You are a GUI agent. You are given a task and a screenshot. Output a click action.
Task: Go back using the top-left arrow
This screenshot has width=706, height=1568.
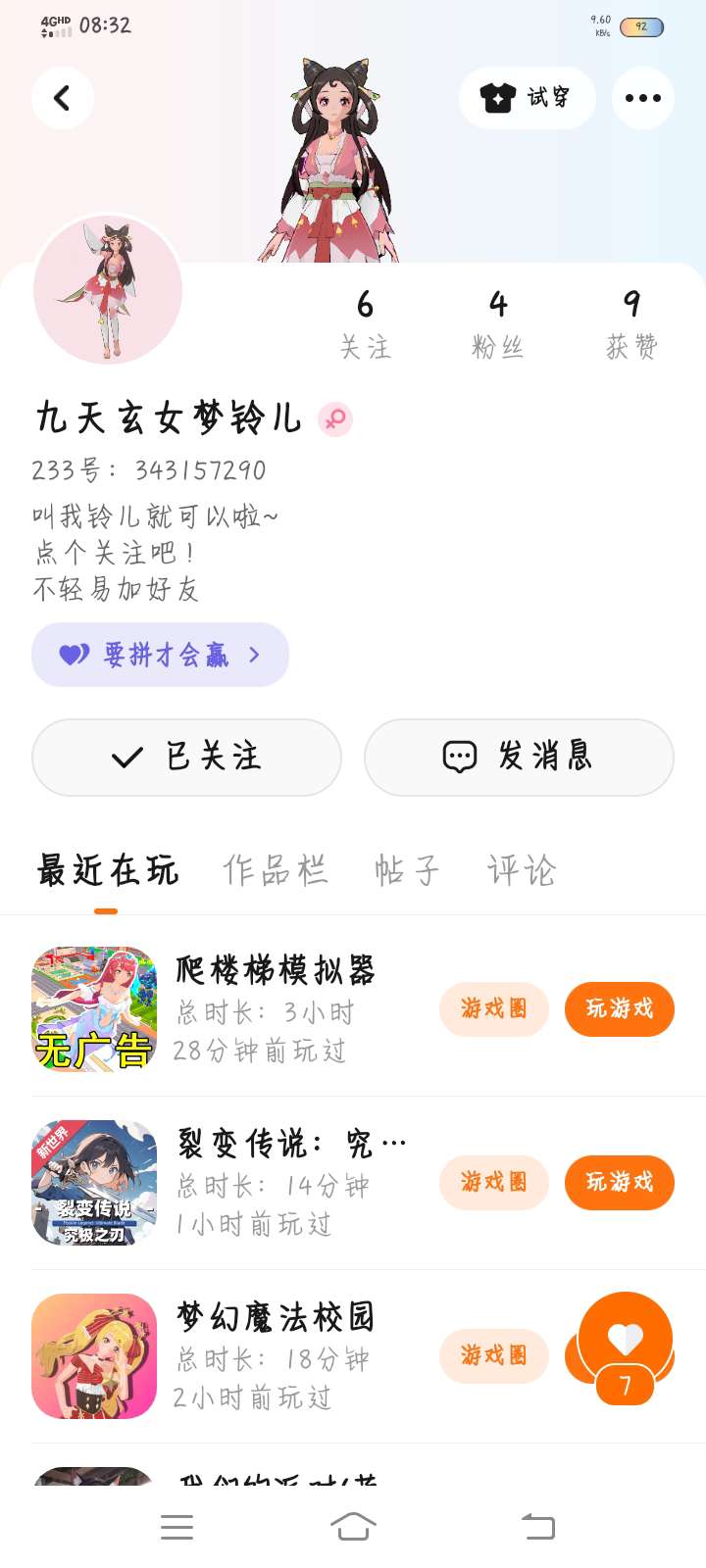click(x=62, y=98)
